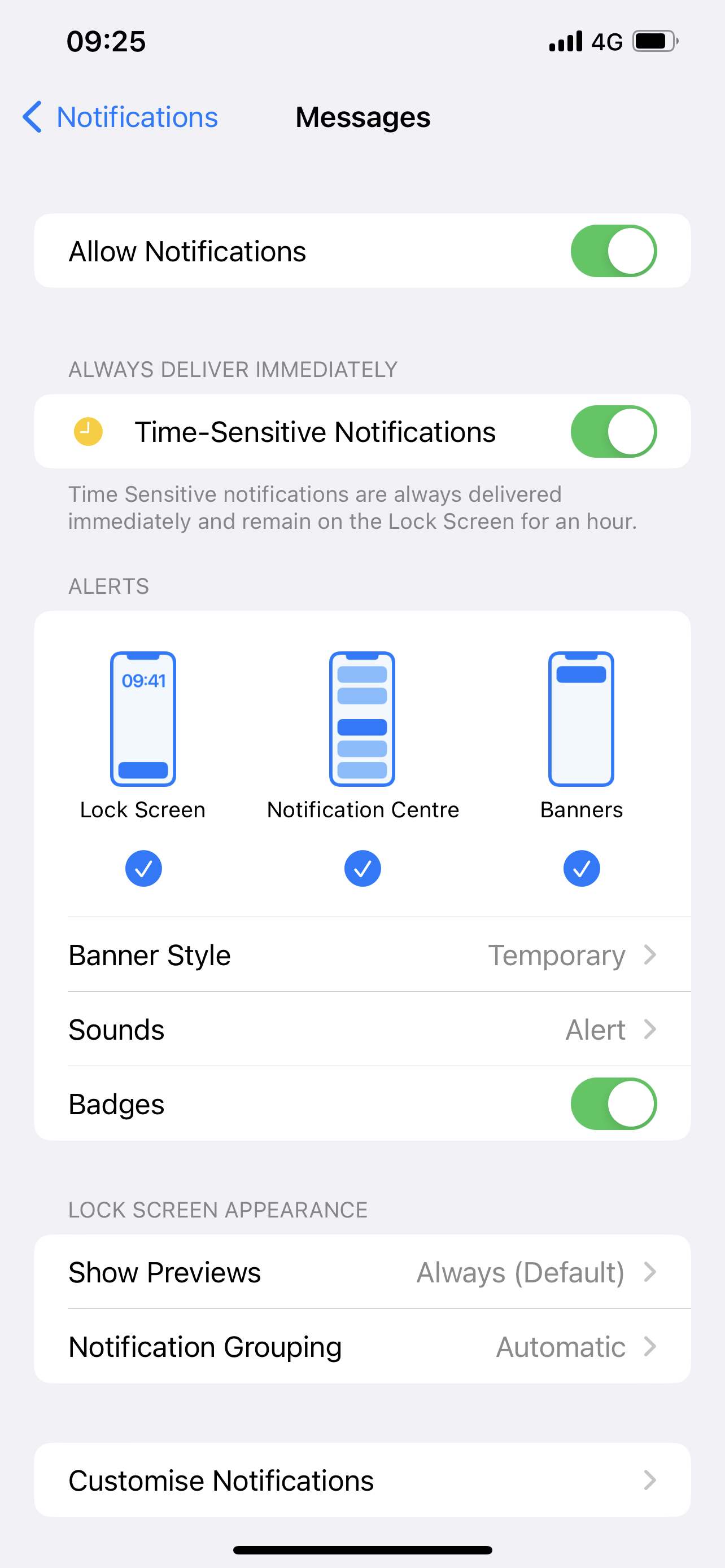Change Notification Grouping option

[x=362, y=1346]
